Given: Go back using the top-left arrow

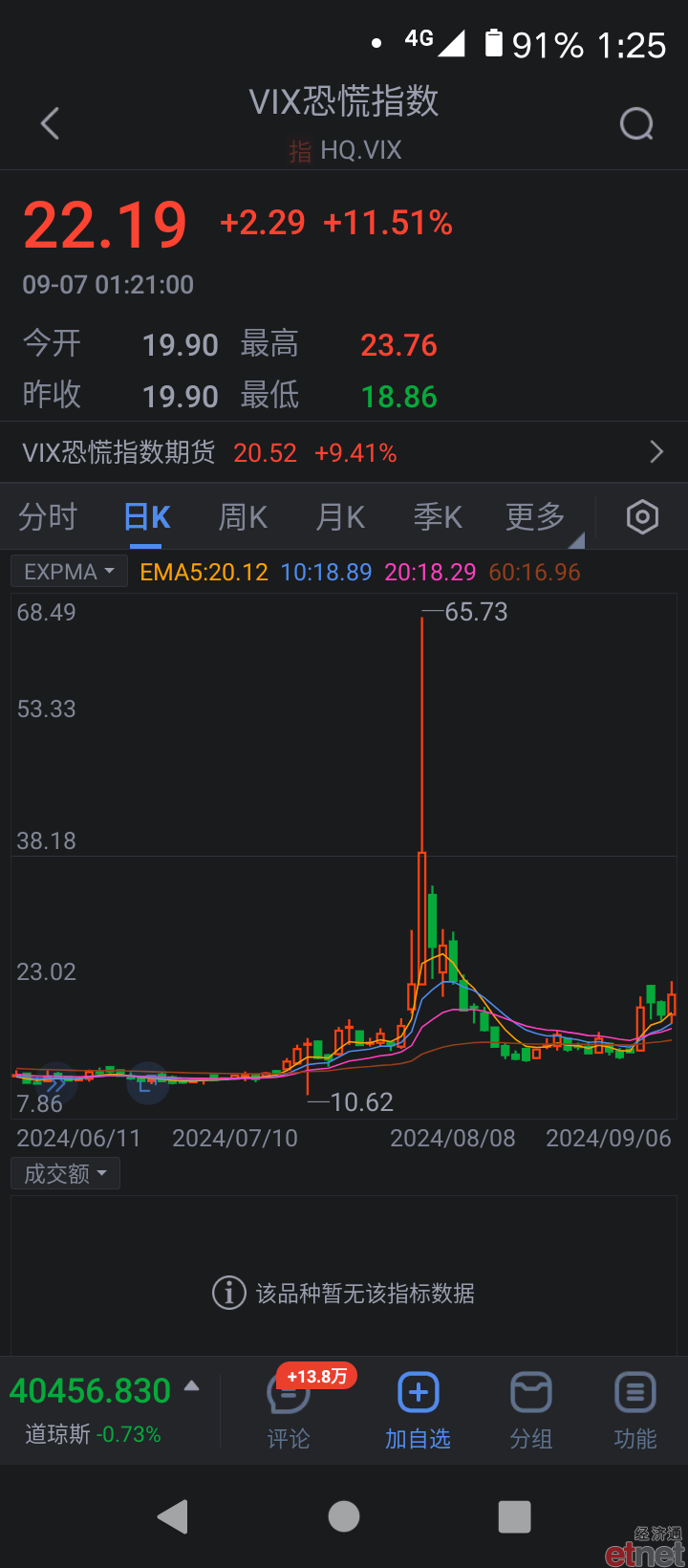Looking at the screenshot, I should click(51, 123).
